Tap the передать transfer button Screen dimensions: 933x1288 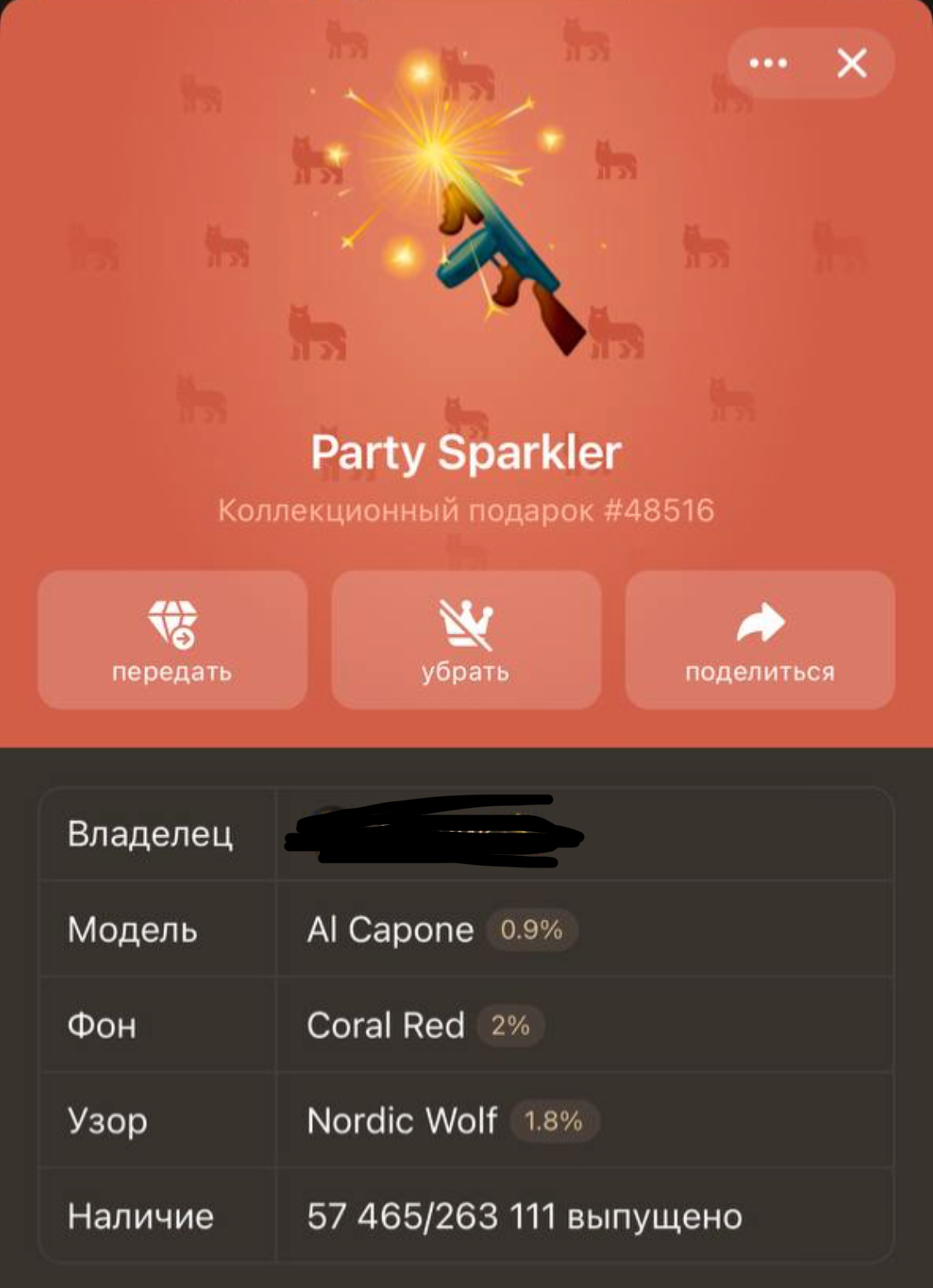[x=173, y=639]
